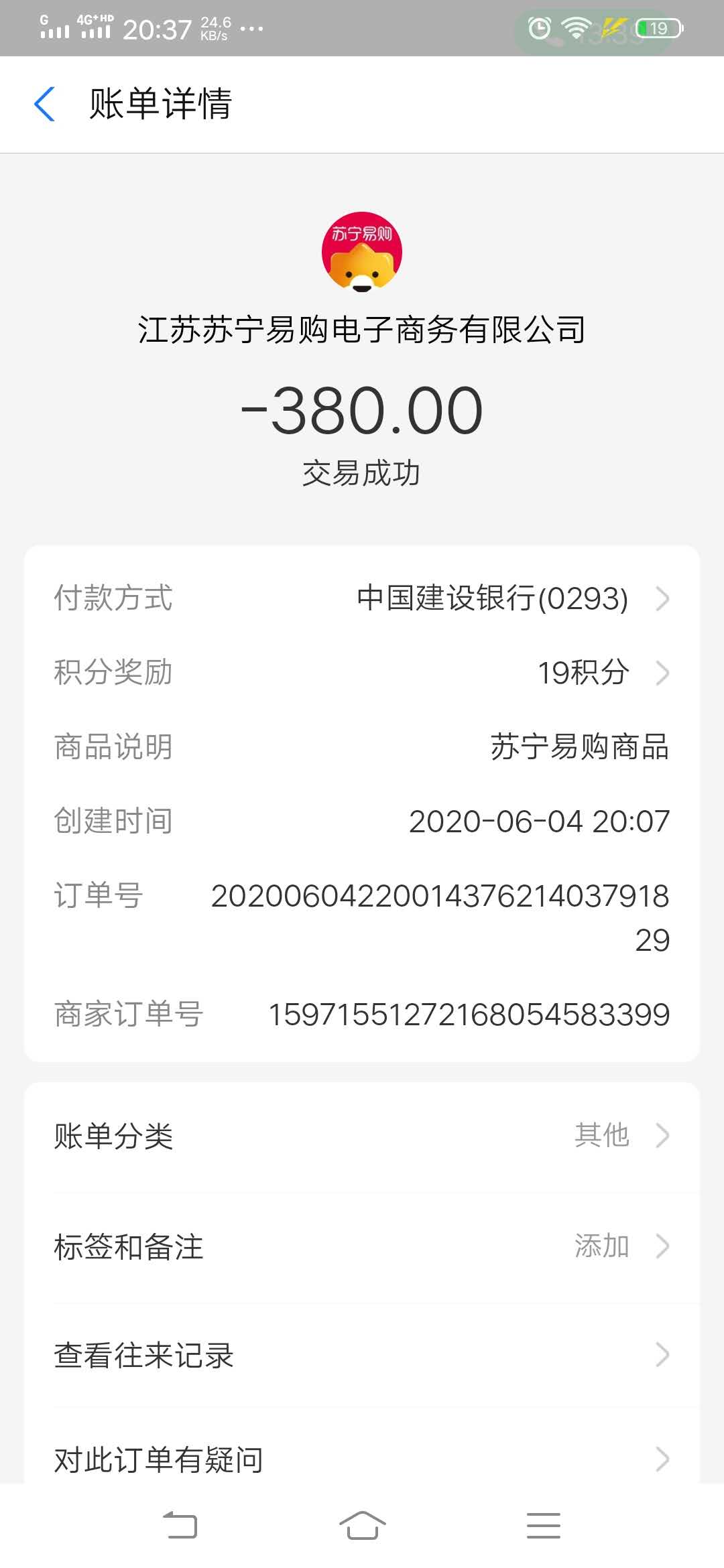This screenshot has height=1568, width=724.
Task: Change the 账单分类 bill category
Action: (362, 1136)
